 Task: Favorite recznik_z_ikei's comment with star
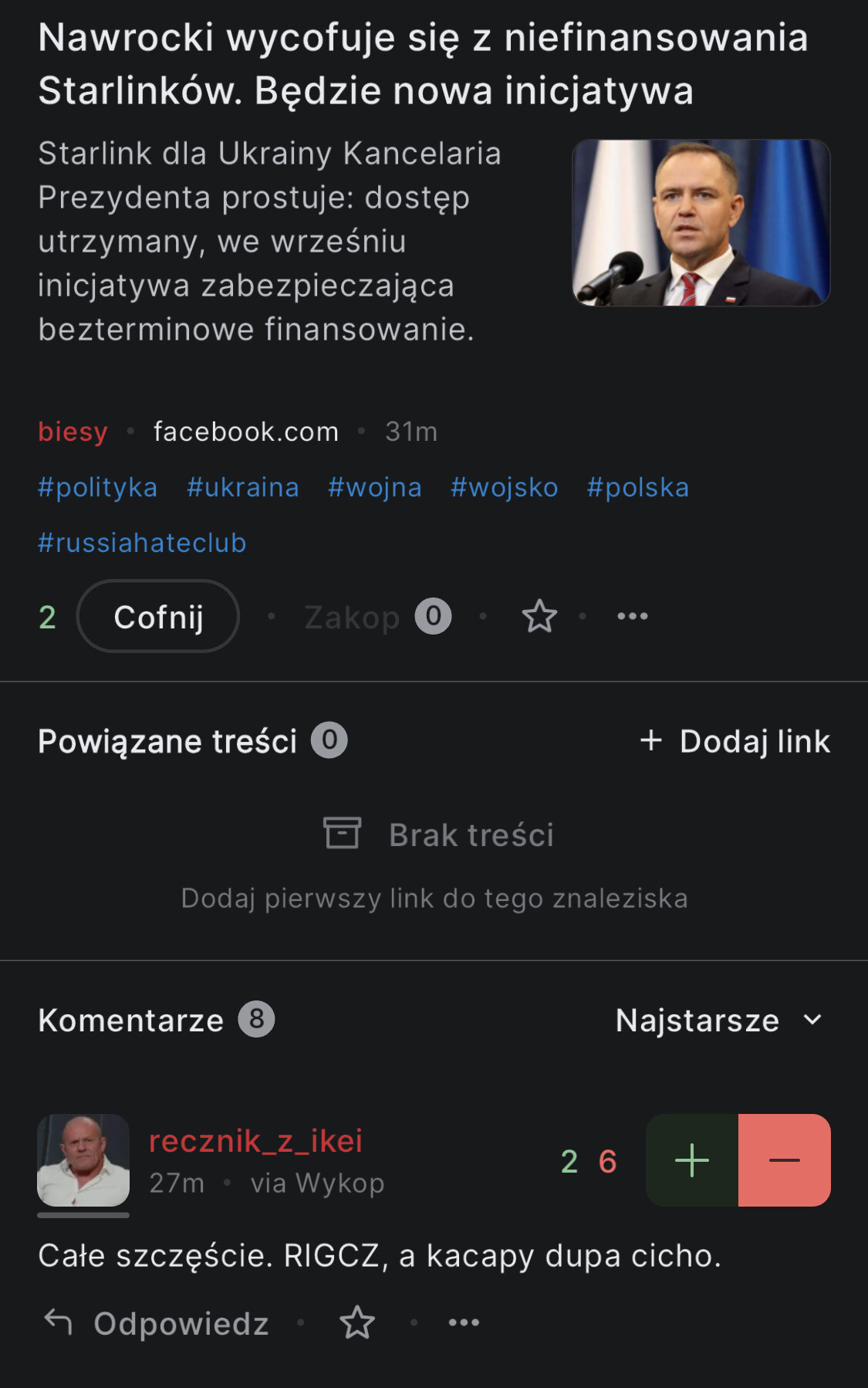tap(357, 1323)
